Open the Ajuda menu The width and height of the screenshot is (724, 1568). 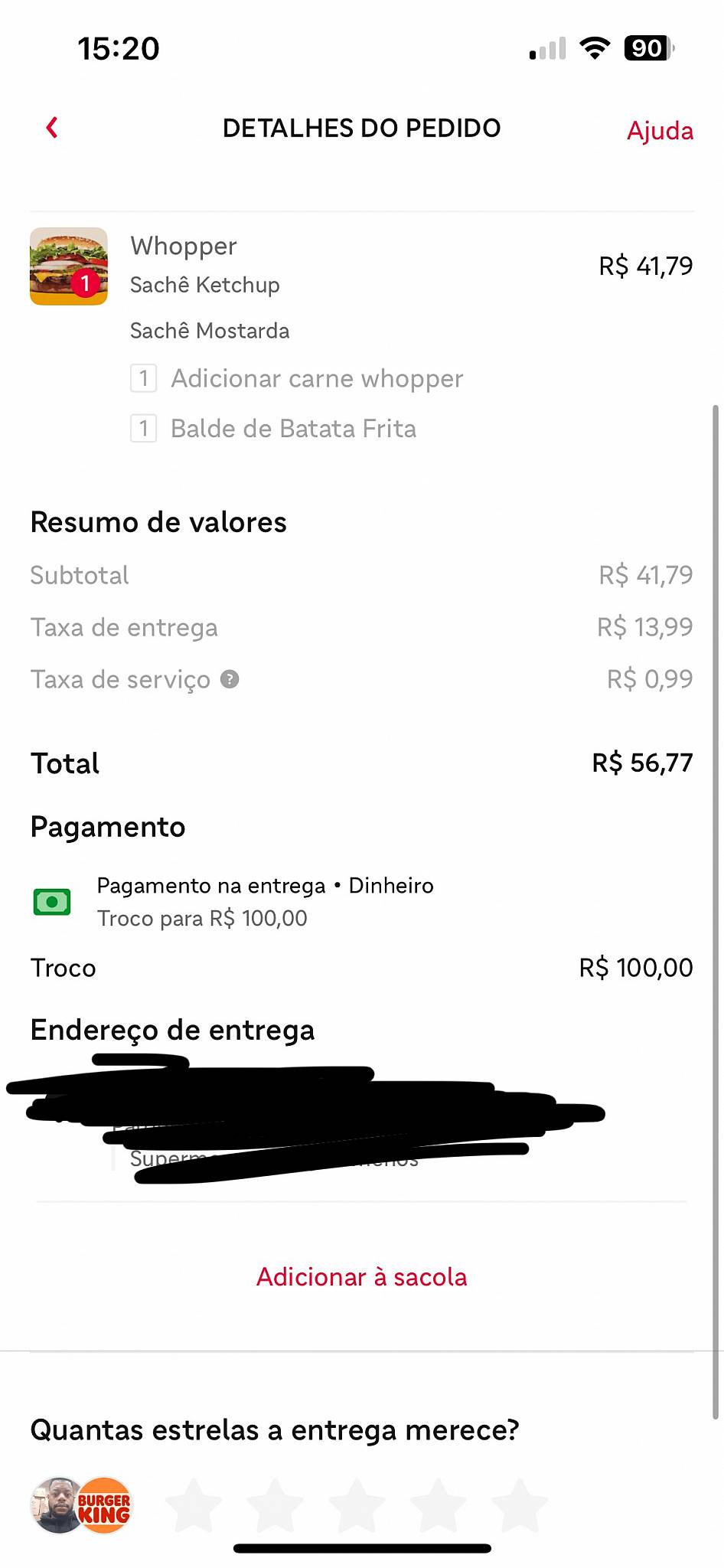[x=660, y=130]
